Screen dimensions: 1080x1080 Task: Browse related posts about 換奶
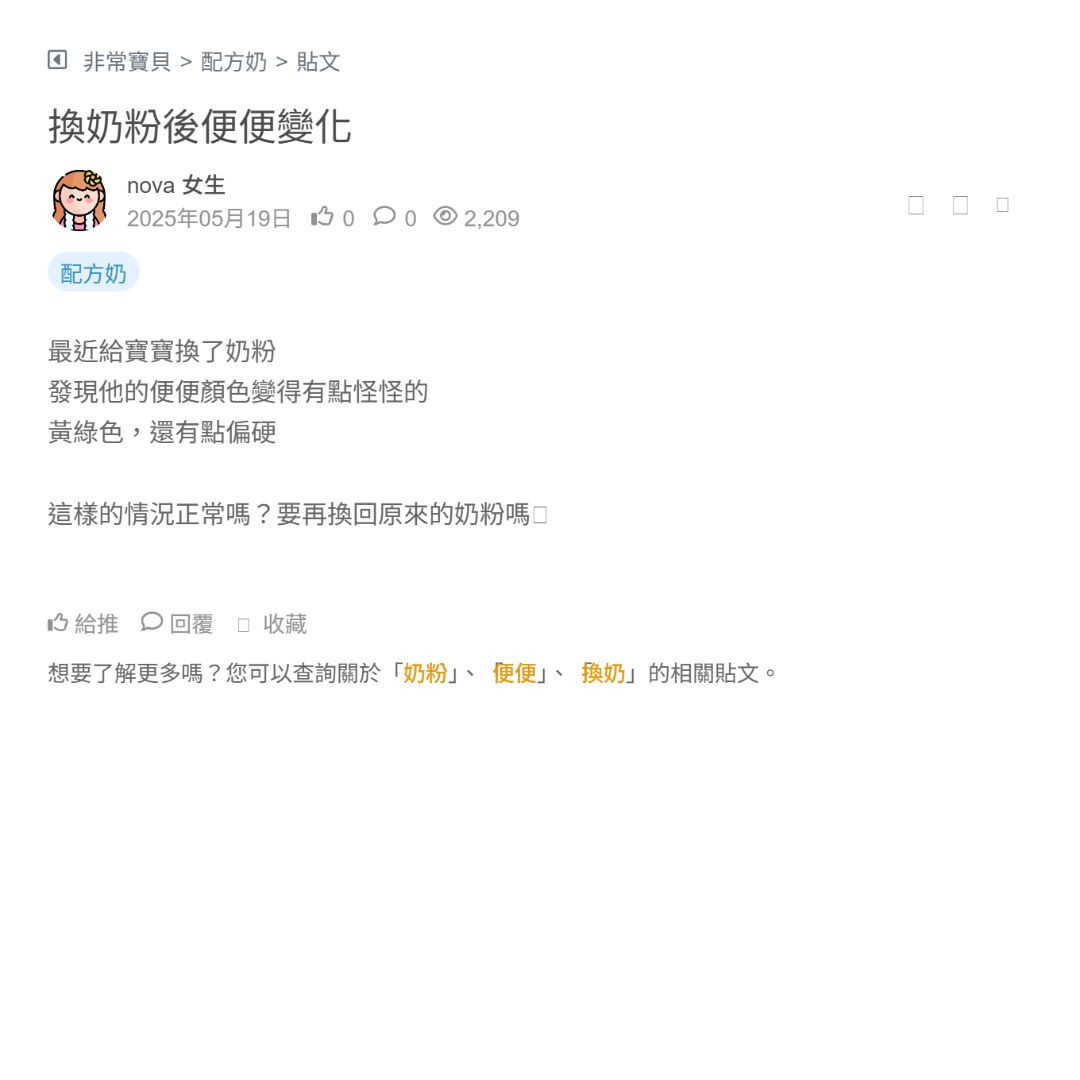603,673
